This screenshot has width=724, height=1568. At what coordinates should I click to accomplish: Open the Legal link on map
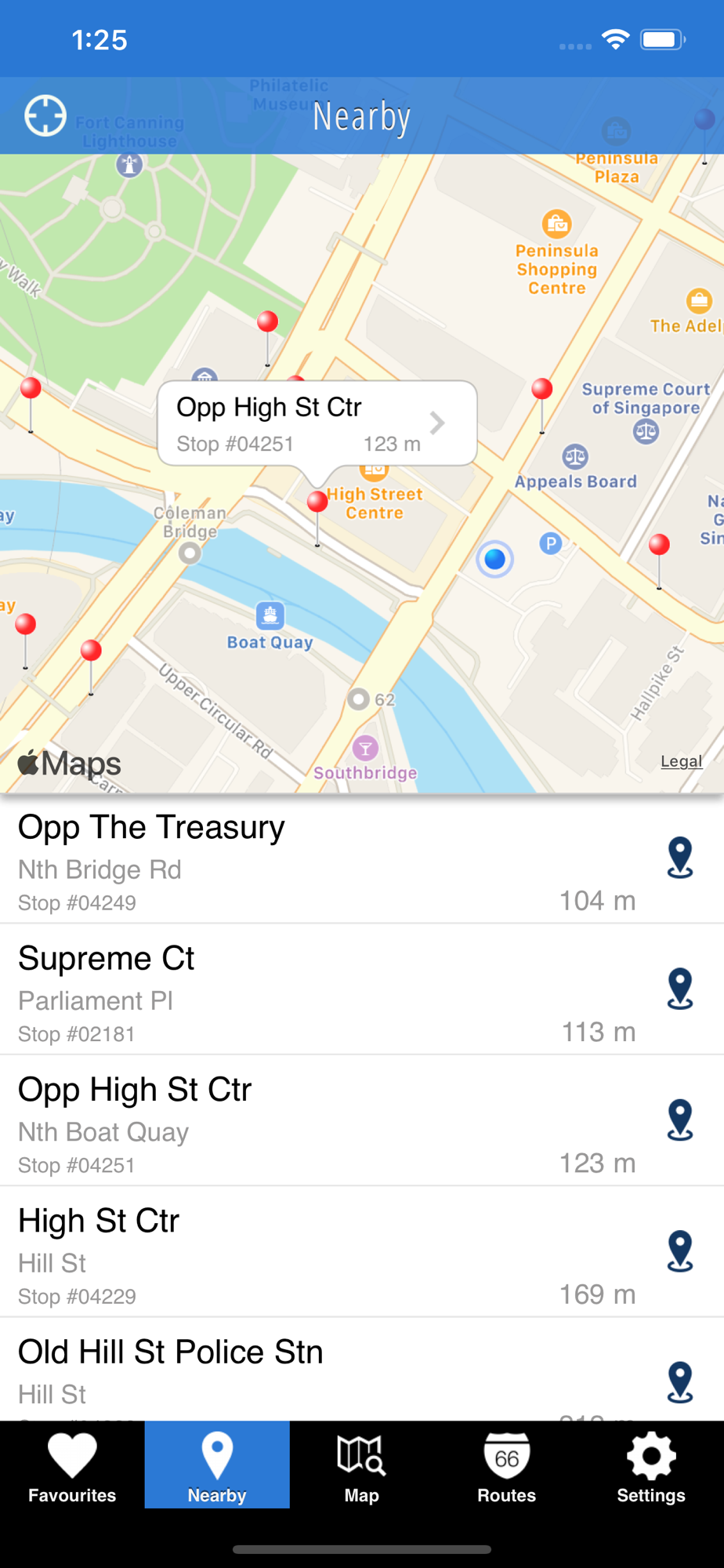tap(681, 760)
